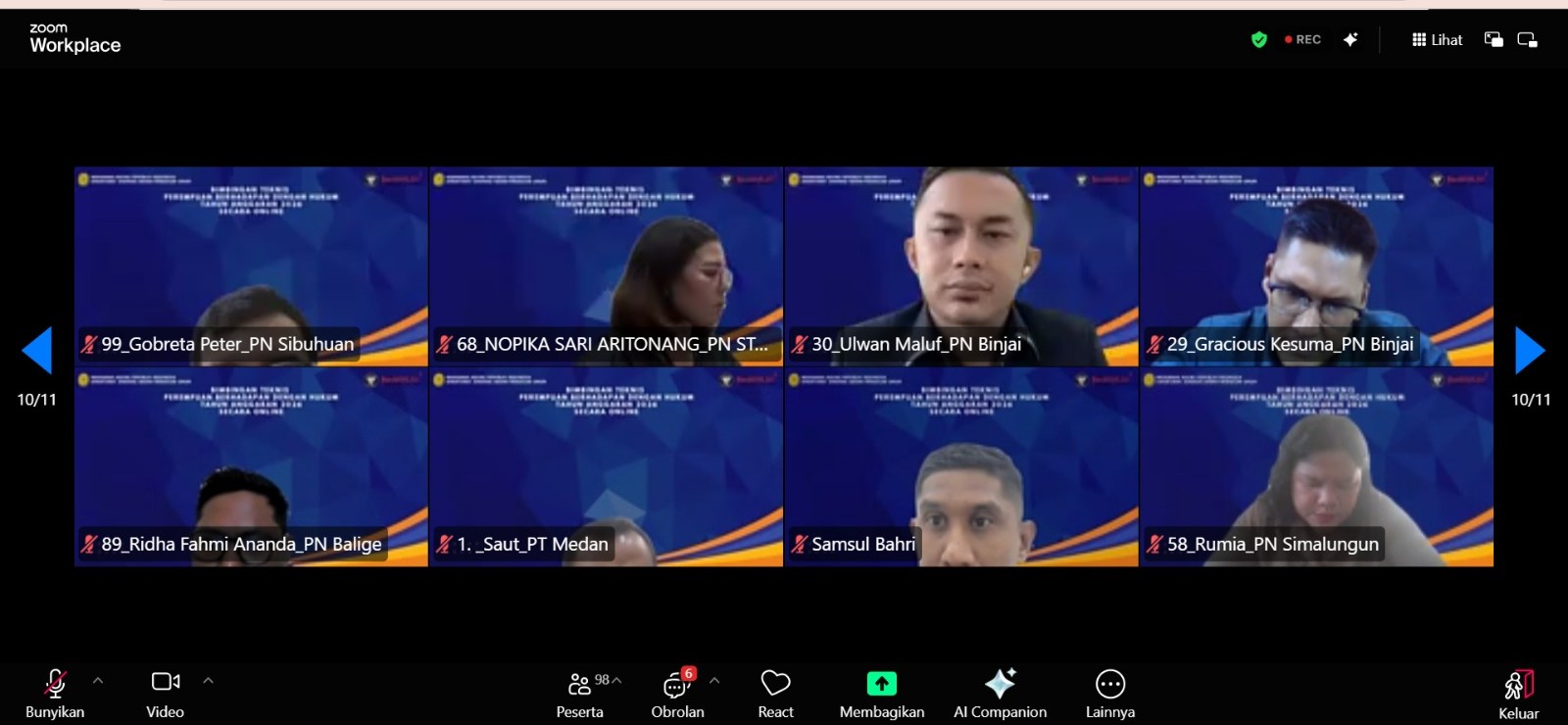Select the video tile of Samsul Bahri

960,466
